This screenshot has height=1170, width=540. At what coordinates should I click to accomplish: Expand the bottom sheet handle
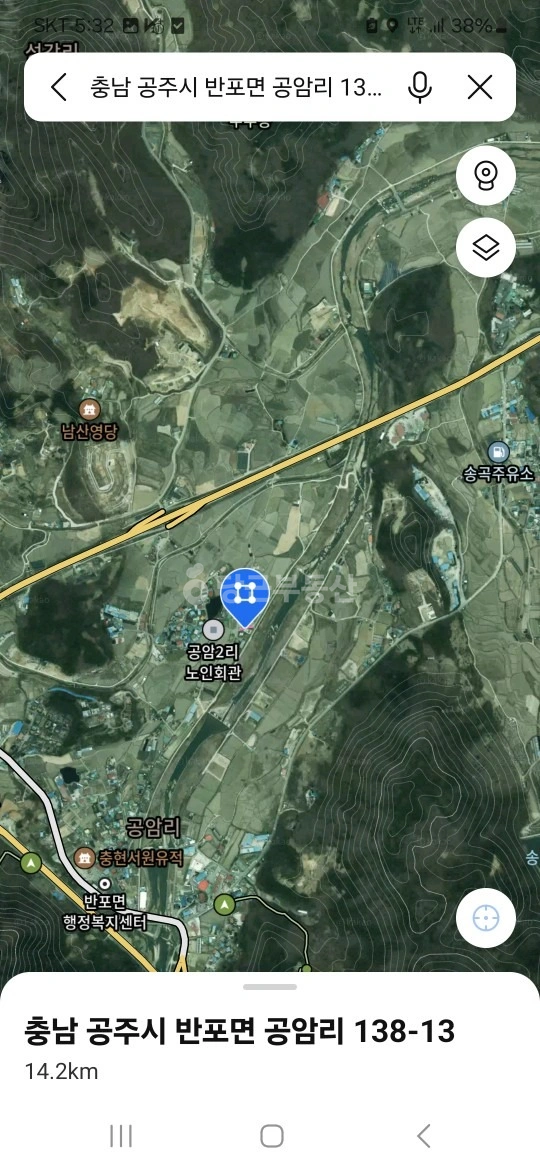click(270, 986)
